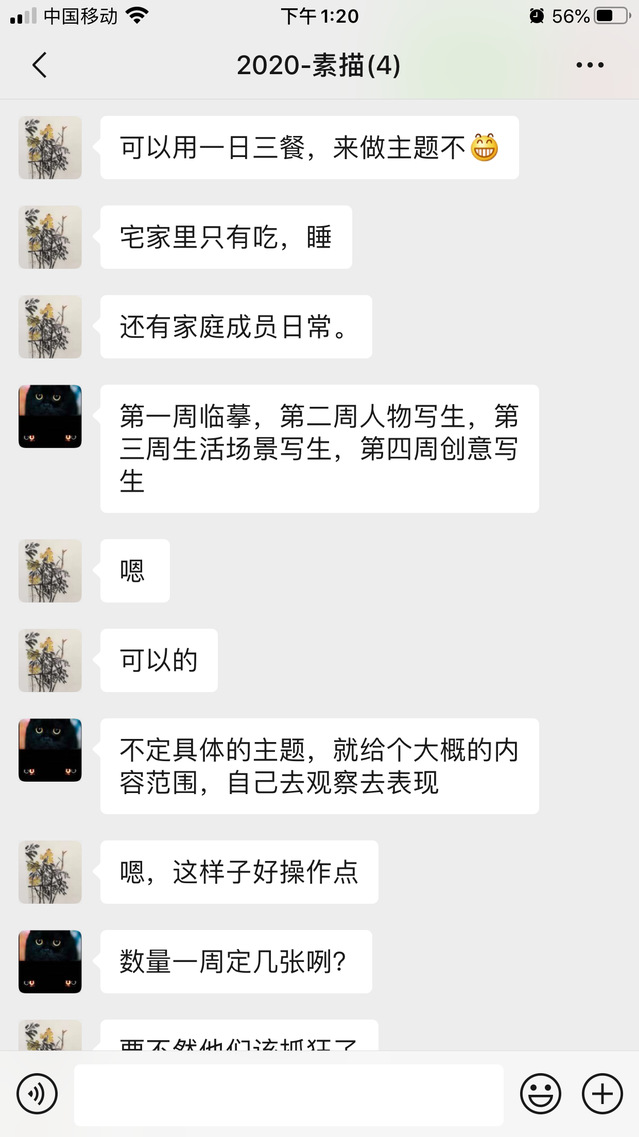Open the group chat options menu
The height and width of the screenshot is (1137, 639).
tap(590, 66)
